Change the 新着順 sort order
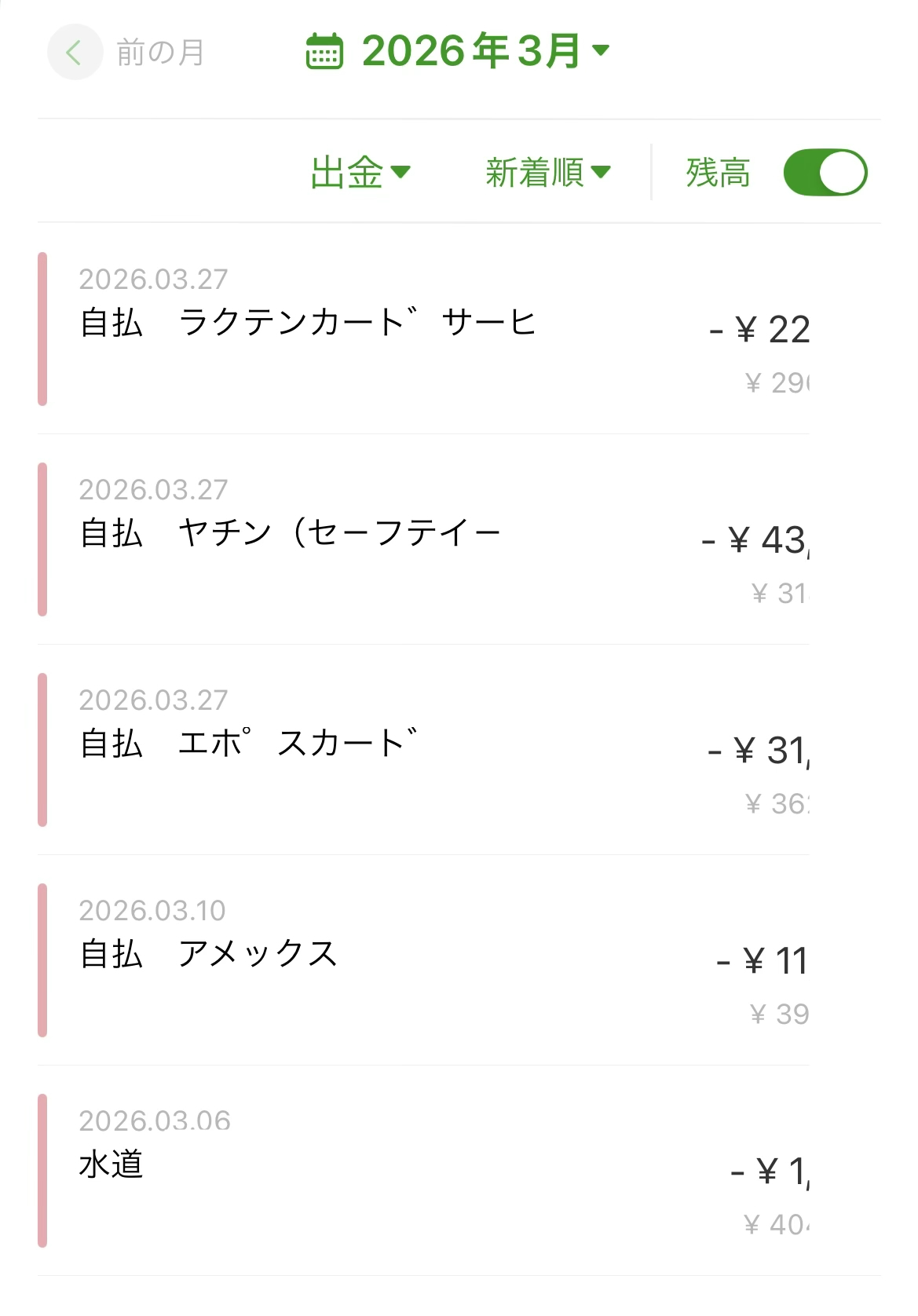 (x=547, y=172)
